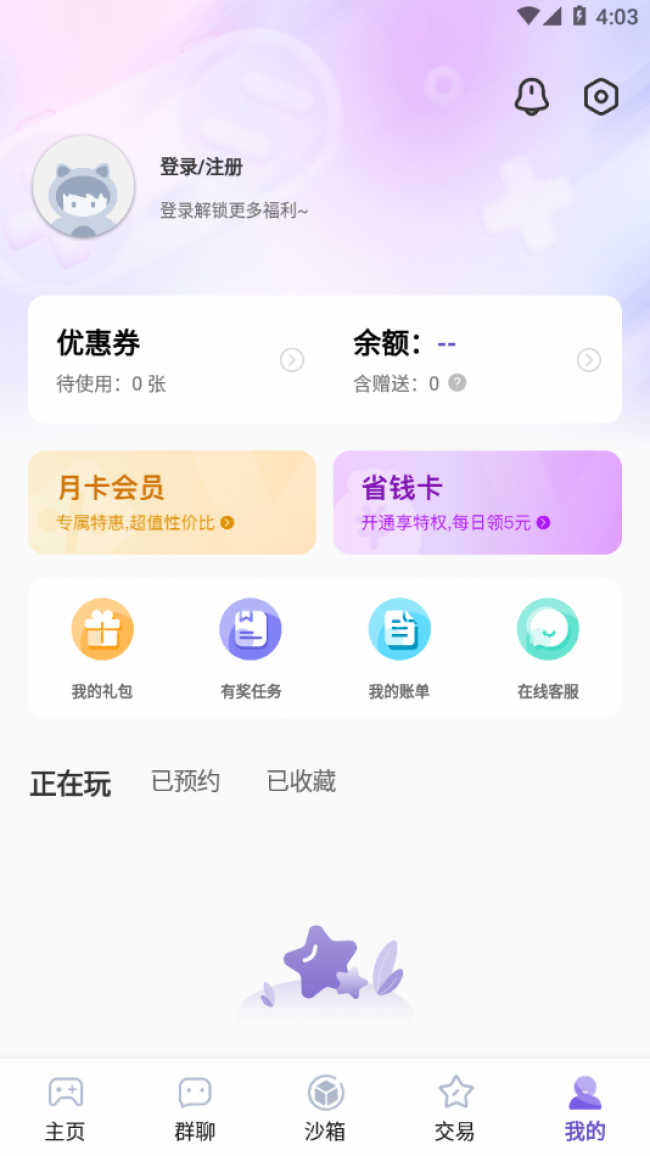Open the 省钱卡 savings card
The image size is (650, 1156).
click(477, 502)
